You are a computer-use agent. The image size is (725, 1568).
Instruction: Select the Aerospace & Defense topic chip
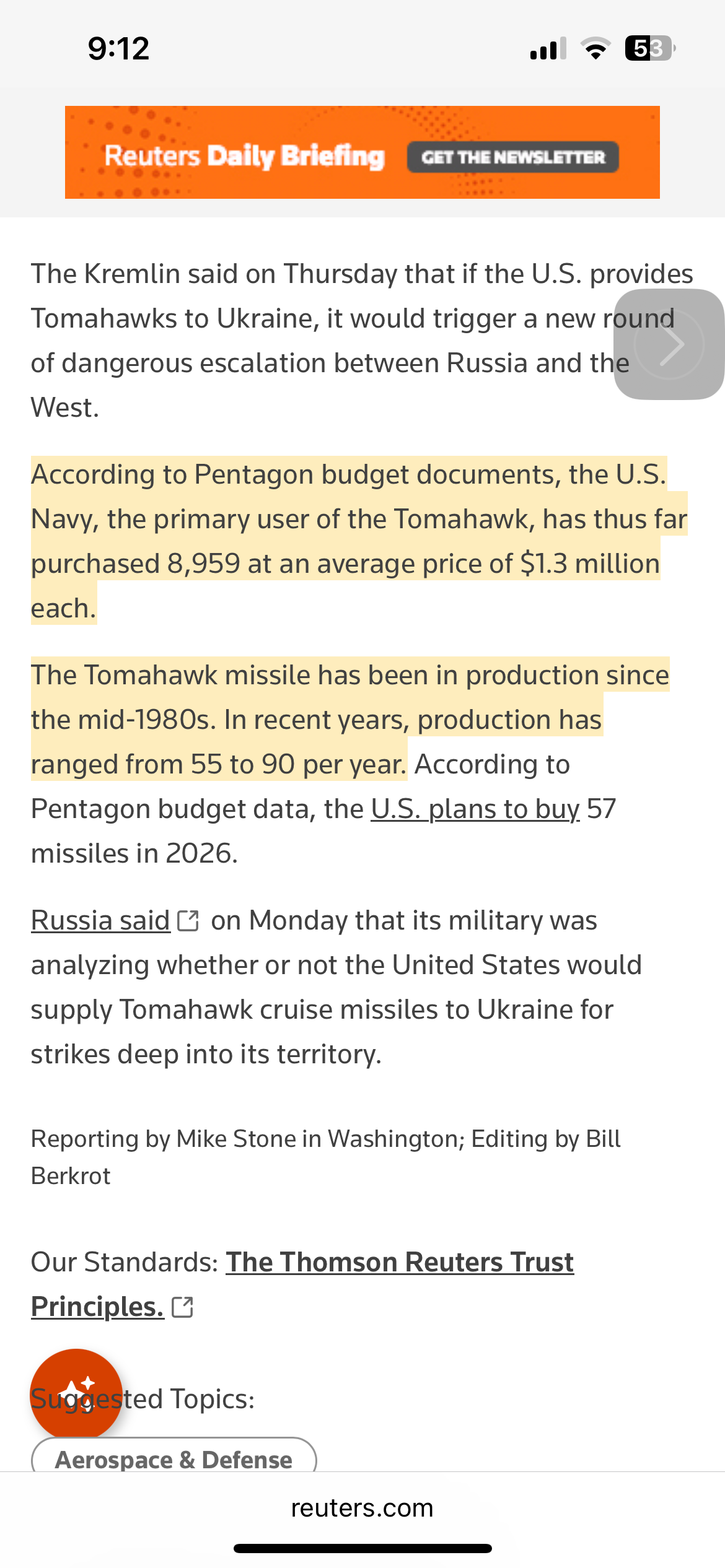[x=174, y=1459]
